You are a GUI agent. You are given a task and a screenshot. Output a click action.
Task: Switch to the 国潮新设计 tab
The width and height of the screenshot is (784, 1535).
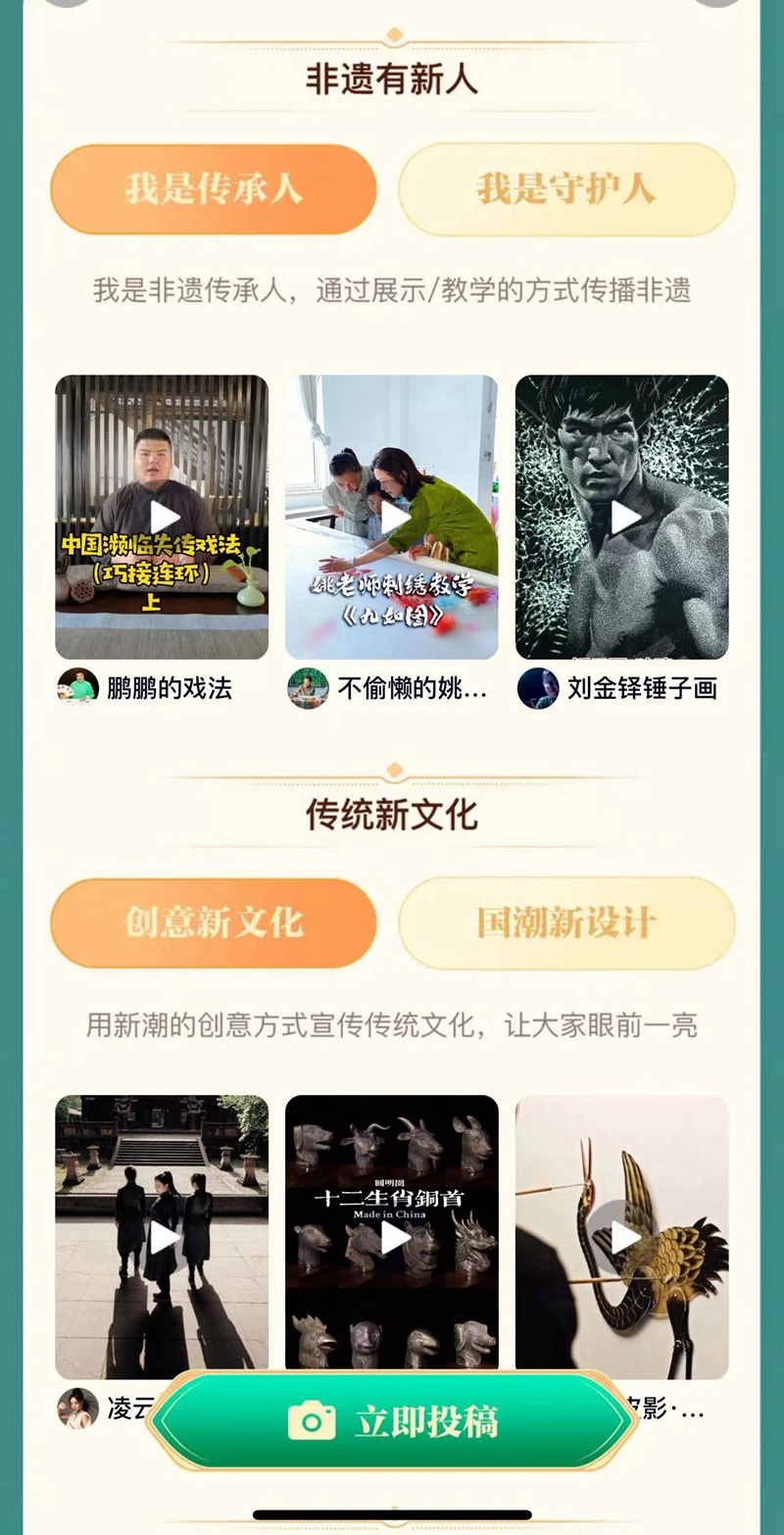coord(566,923)
